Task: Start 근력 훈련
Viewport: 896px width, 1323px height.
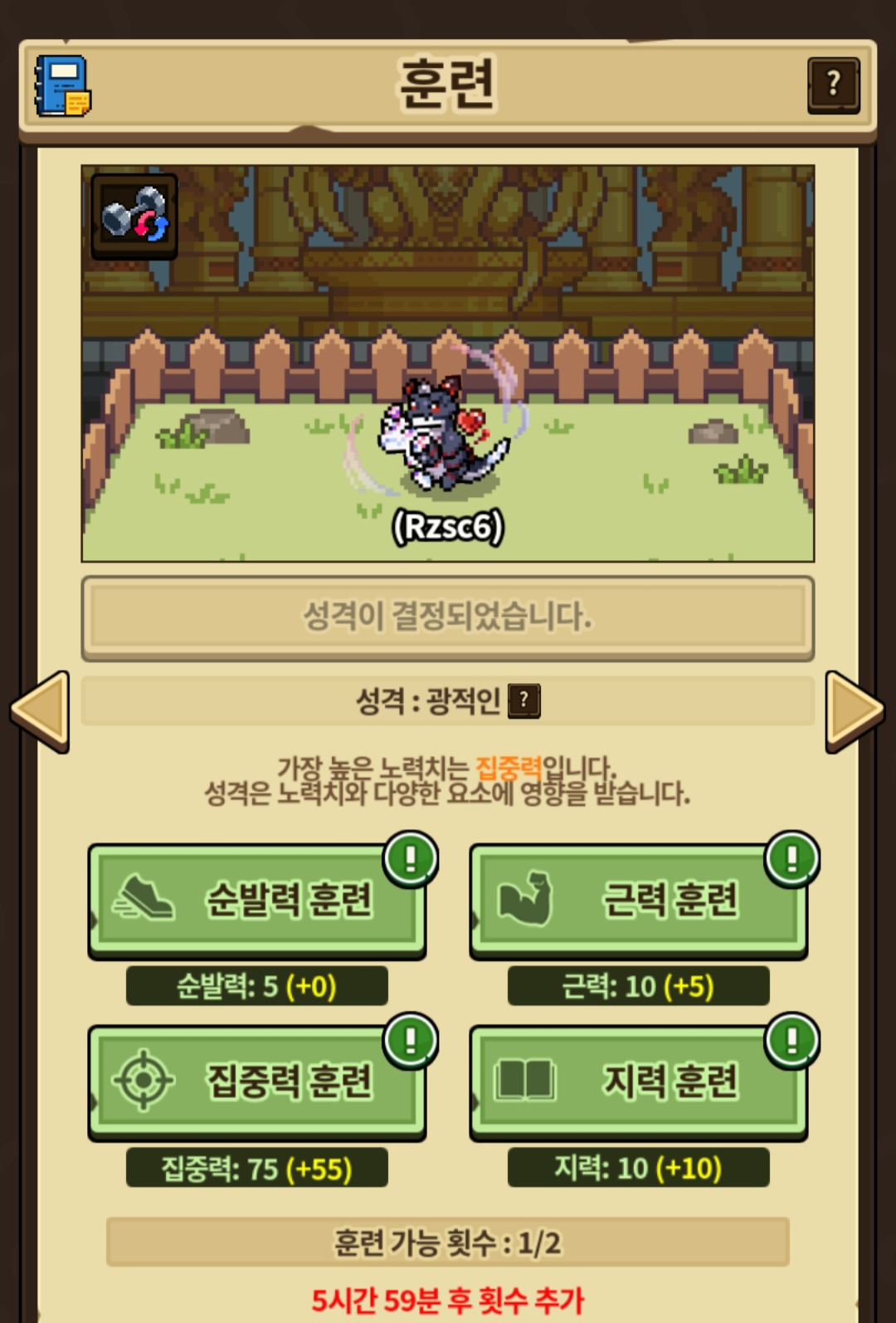Action: pos(639,901)
